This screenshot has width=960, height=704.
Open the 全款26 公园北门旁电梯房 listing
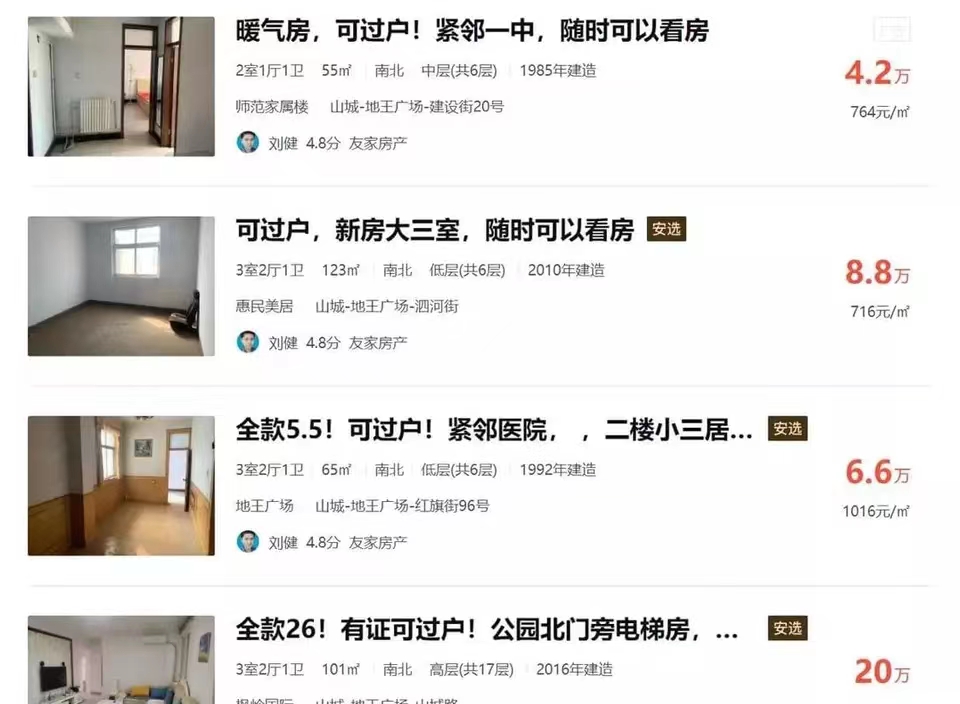point(487,630)
